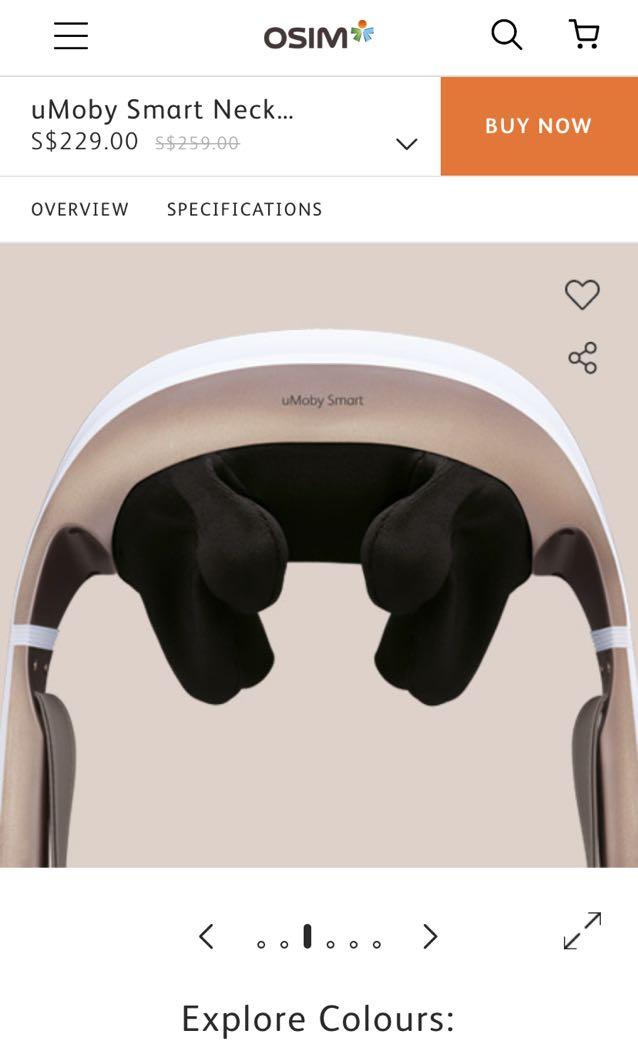638x1064 pixels.
Task: Tap the BUY NOW button
Action: (x=538, y=126)
